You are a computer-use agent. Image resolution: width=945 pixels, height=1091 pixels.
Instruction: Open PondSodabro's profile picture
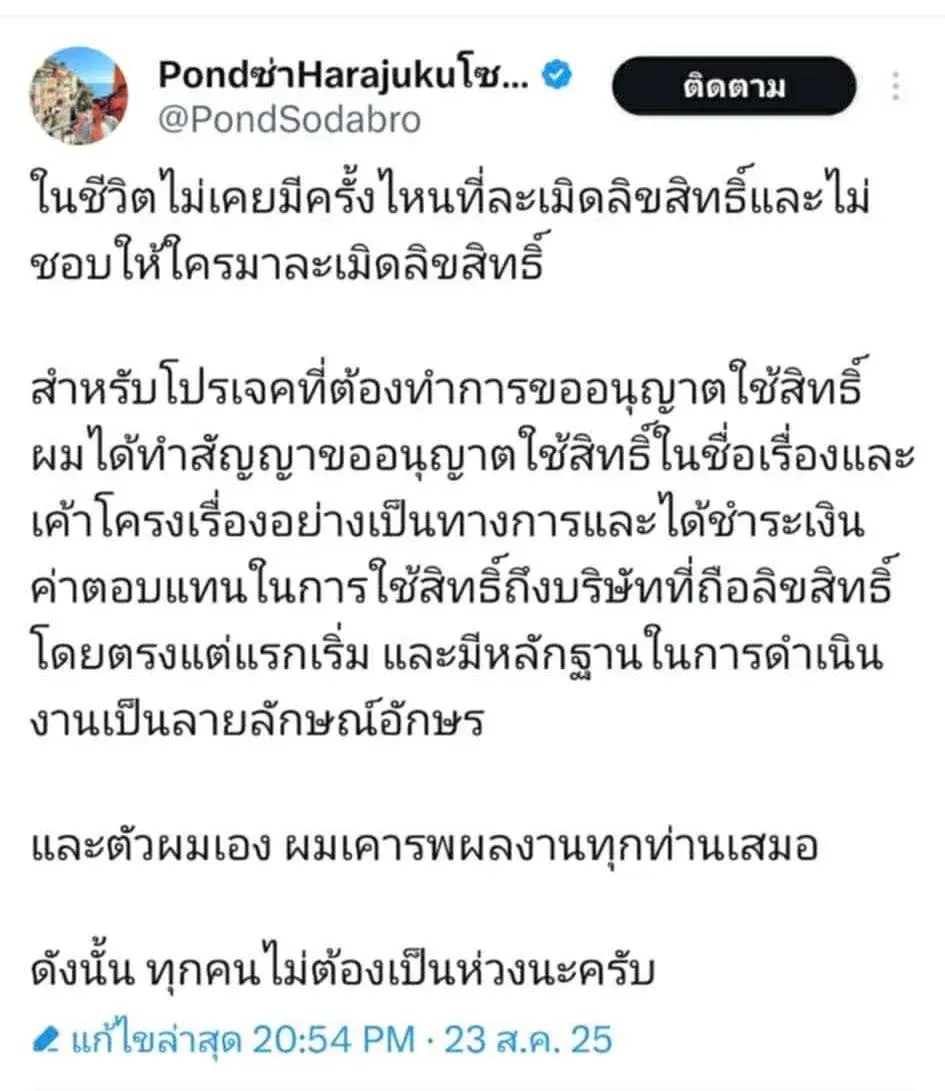(80, 96)
